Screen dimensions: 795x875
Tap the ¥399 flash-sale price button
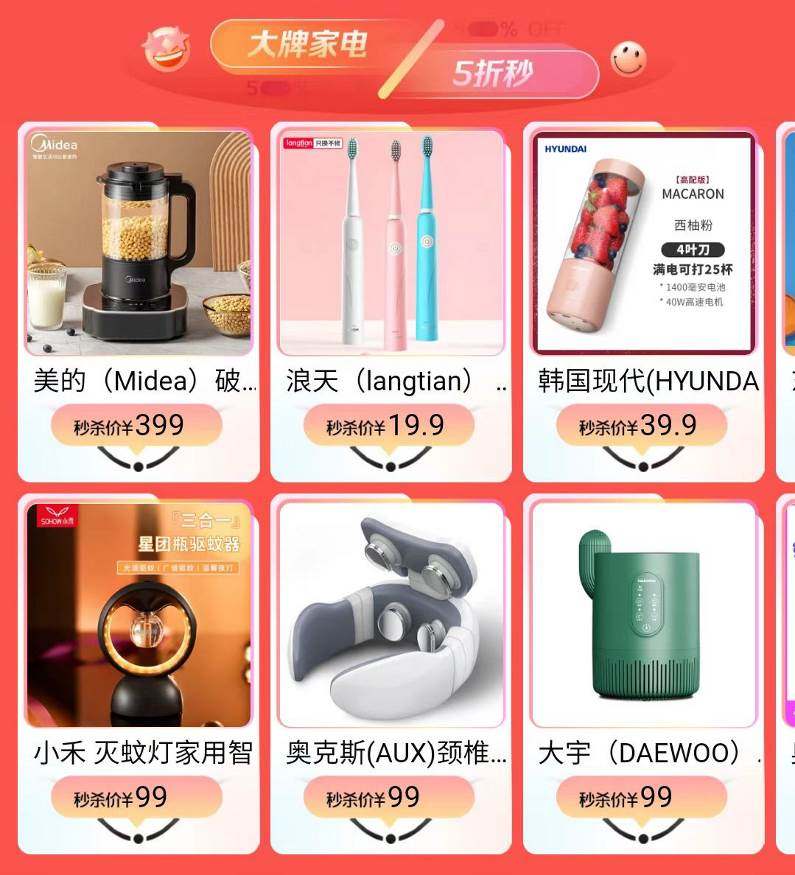click(x=135, y=426)
